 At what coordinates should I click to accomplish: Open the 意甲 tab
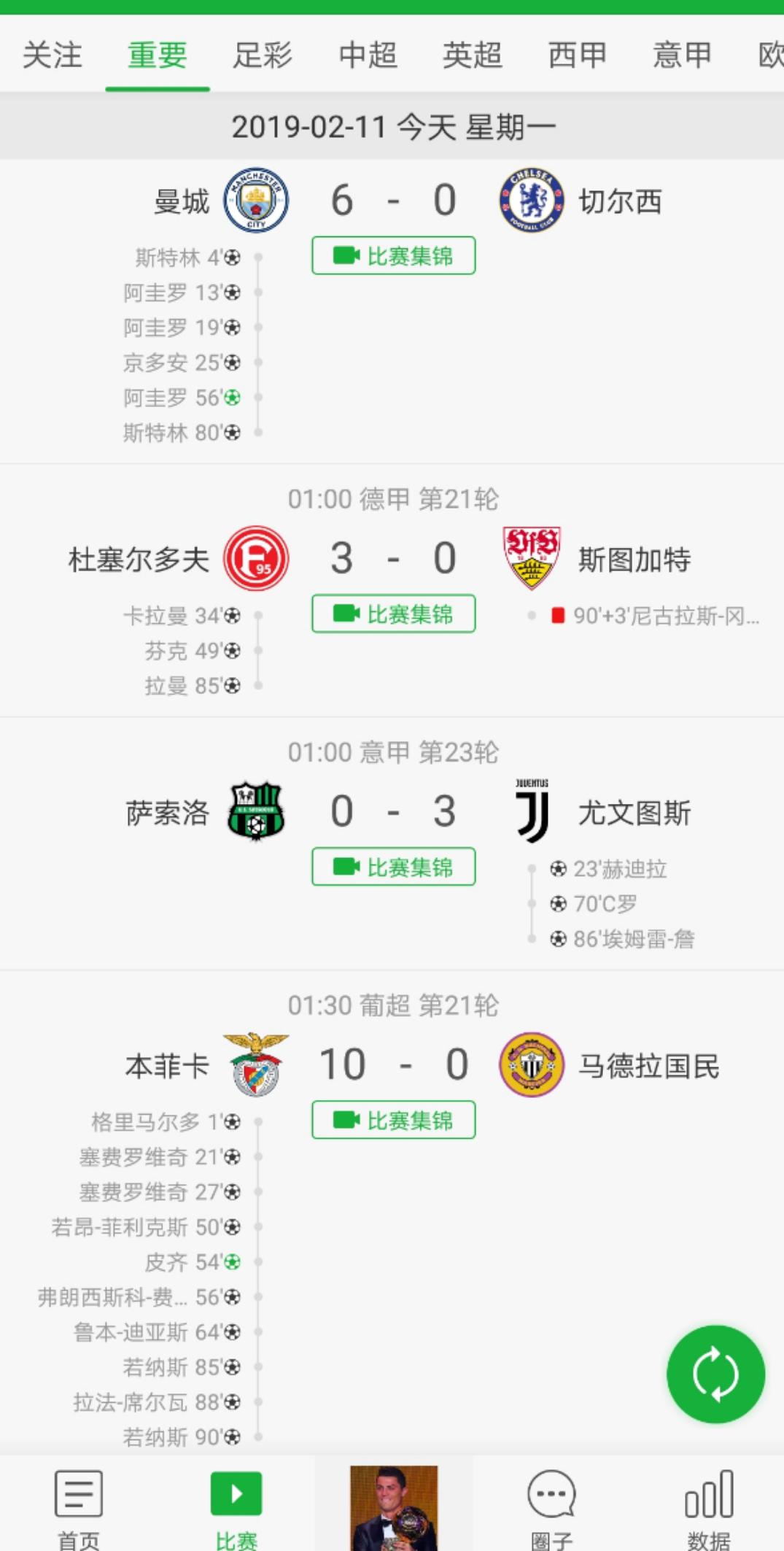(683, 55)
